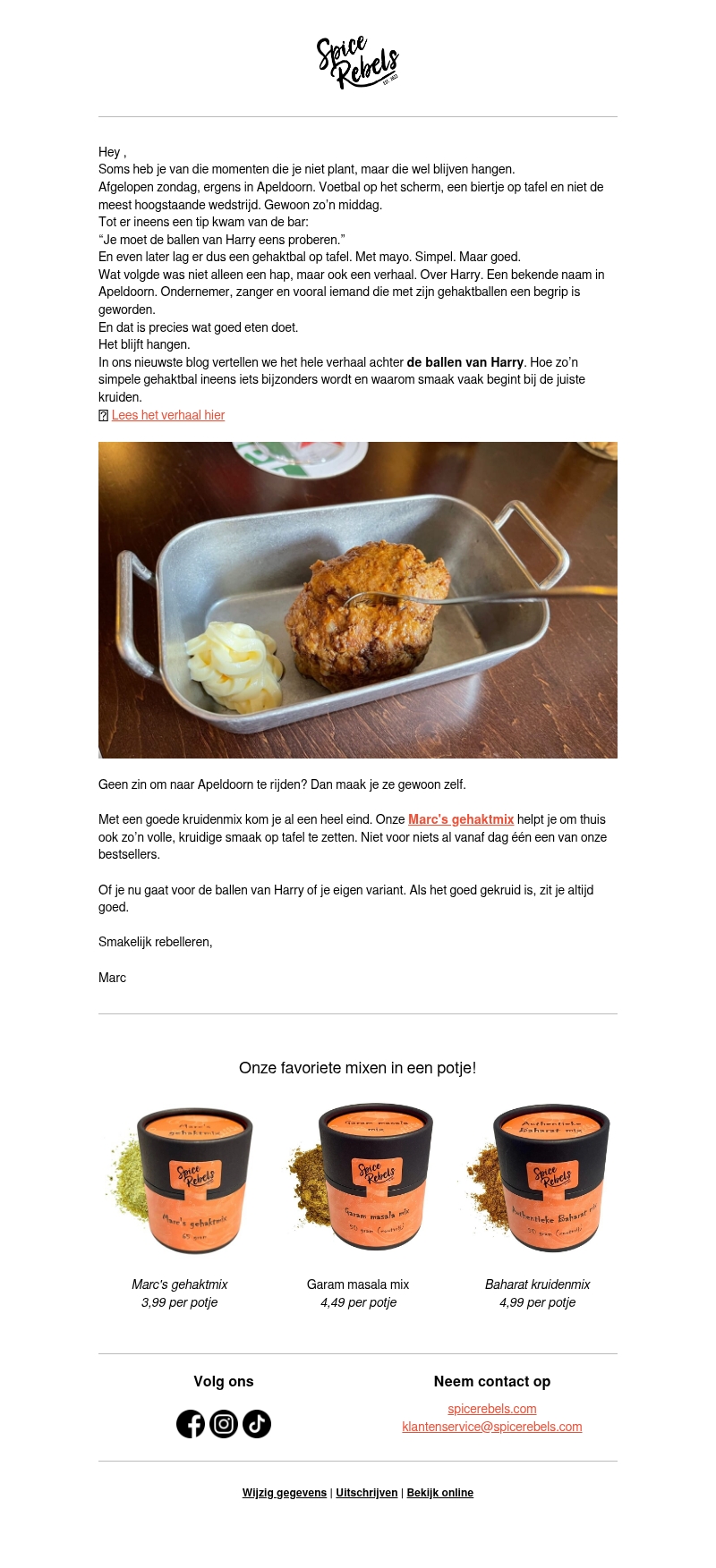
Task: Tap Wijzig gegevens
Action: pos(285,1493)
